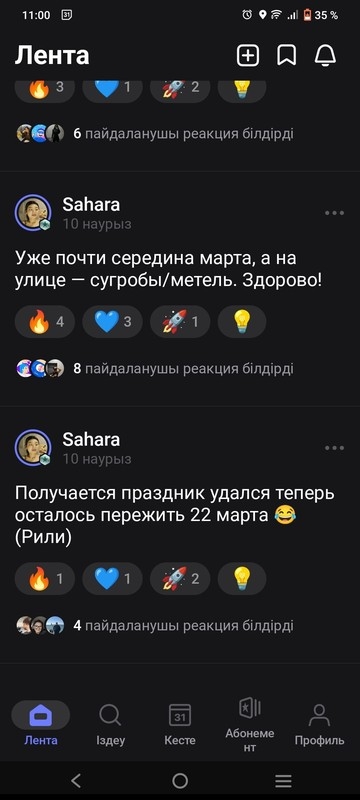Image resolution: width=360 pixels, height=800 pixels.
Task: View the 4 users who reacted
Action: coord(155,625)
